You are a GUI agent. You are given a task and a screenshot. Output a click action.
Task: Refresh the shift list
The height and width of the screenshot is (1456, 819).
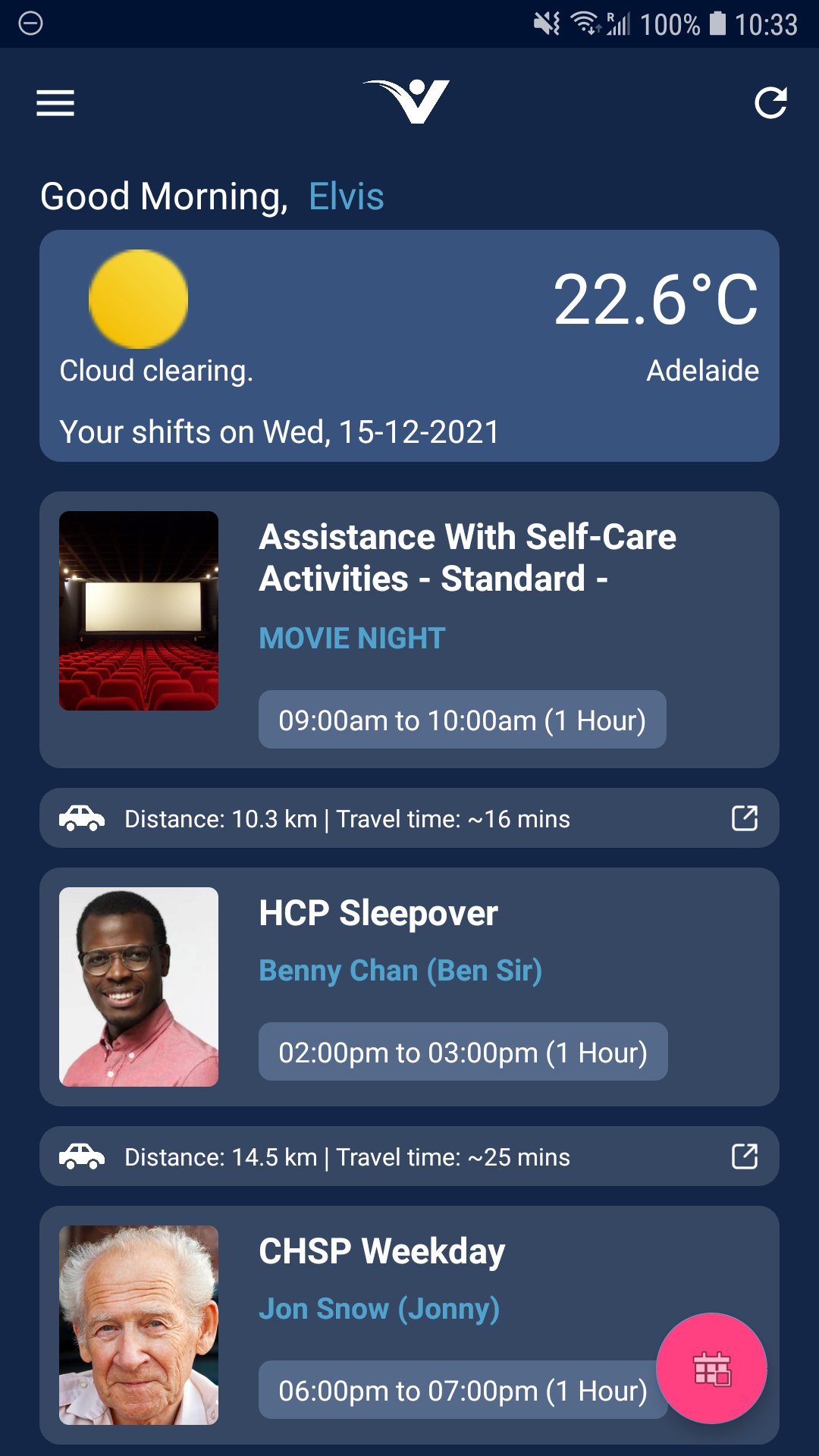tap(772, 103)
